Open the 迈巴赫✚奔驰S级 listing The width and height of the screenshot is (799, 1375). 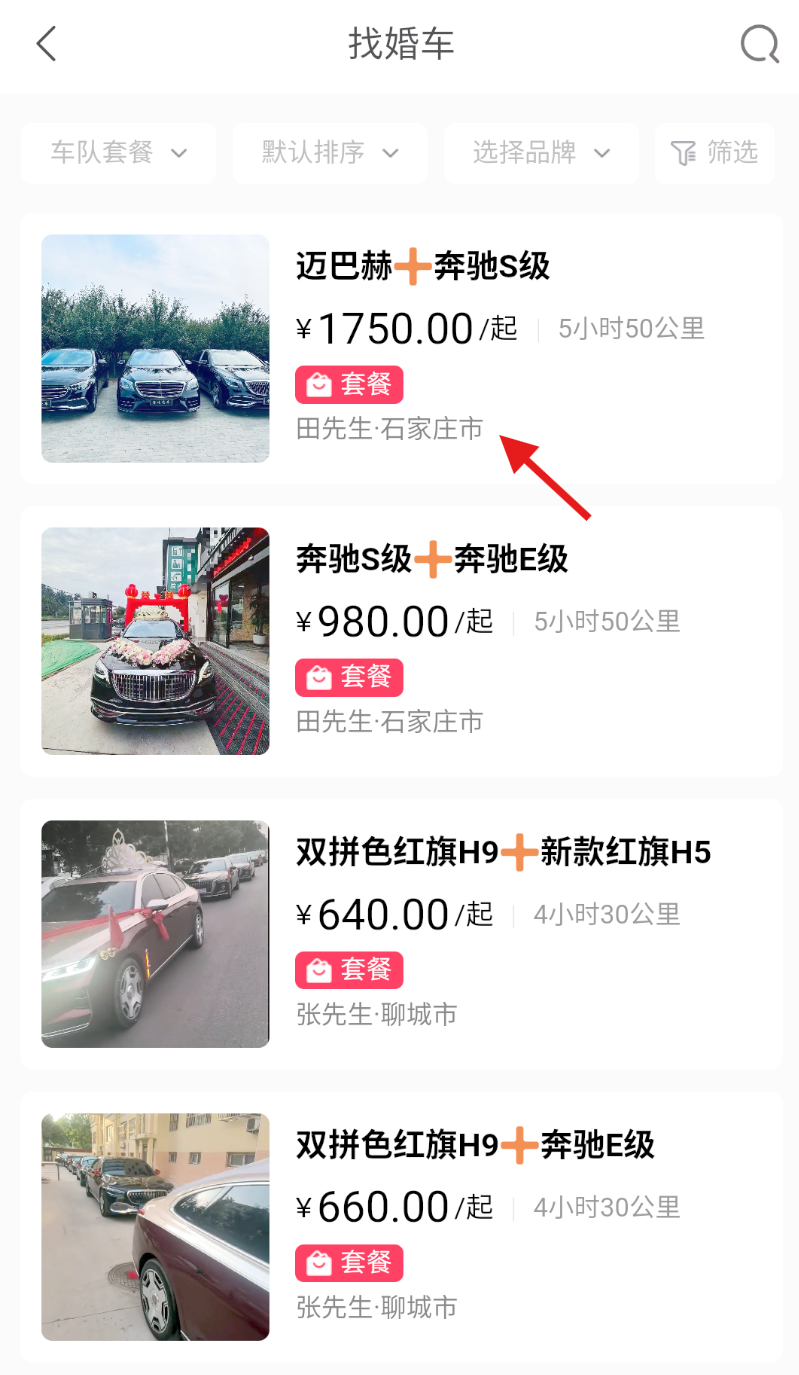tap(420, 266)
